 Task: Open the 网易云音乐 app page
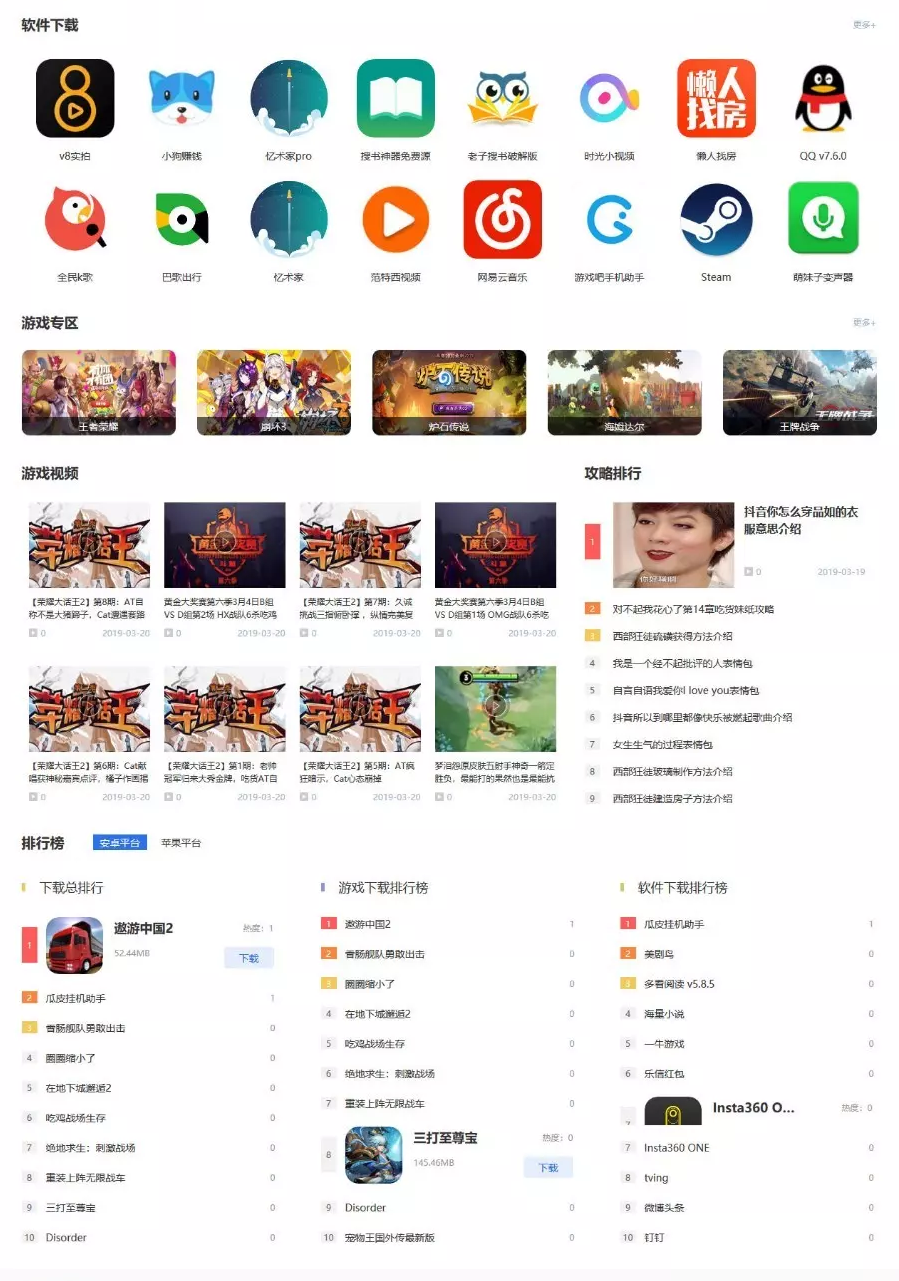502,220
